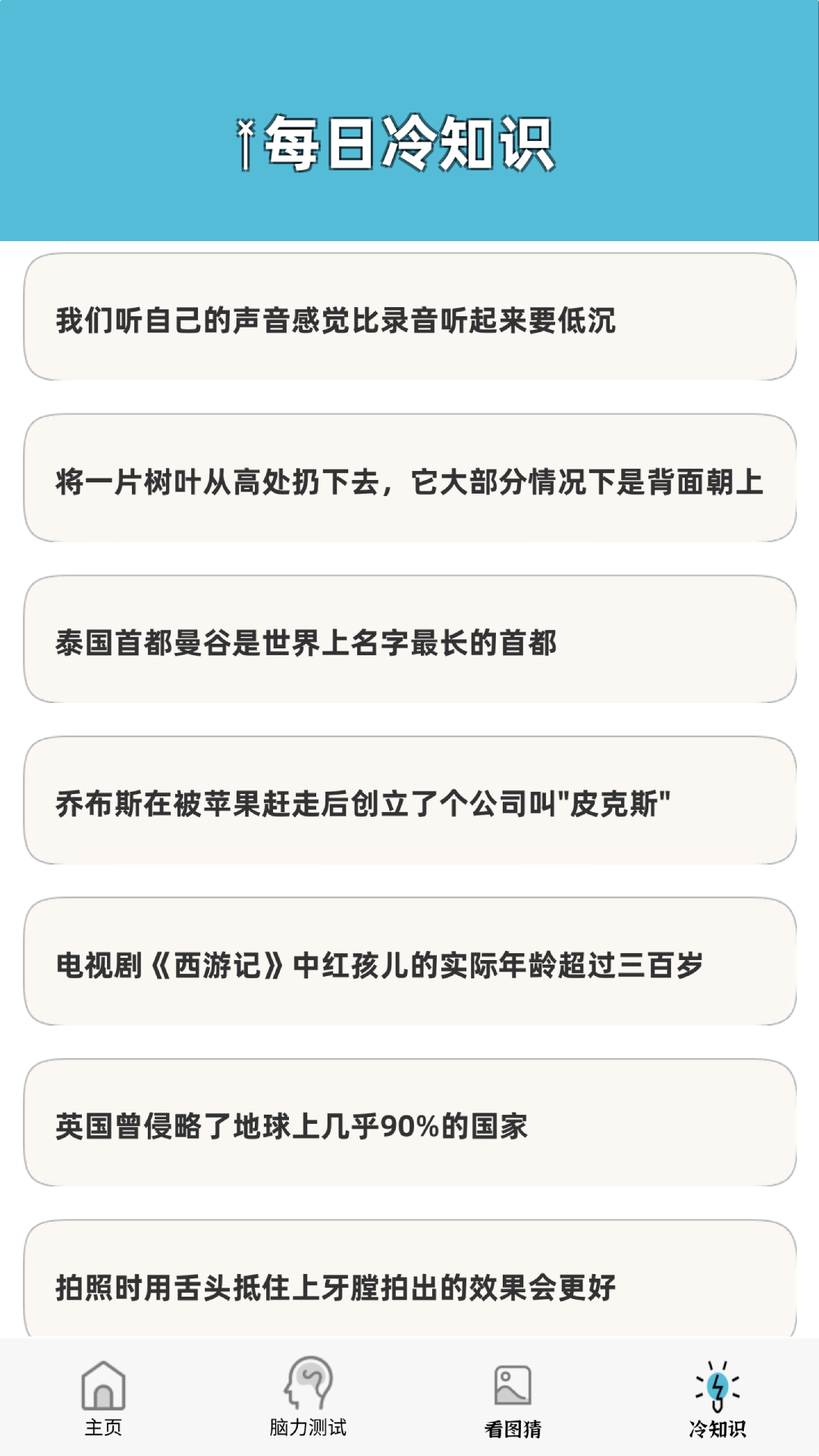Open the card about hearing your own voice
The image size is (819, 1456).
[409, 318]
